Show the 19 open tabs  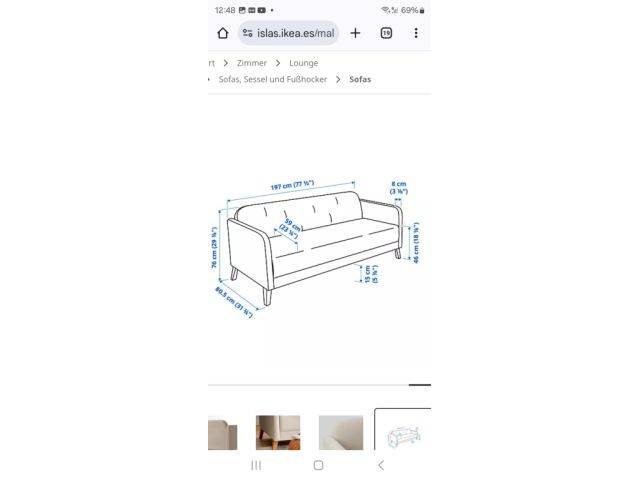tap(386, 33)
